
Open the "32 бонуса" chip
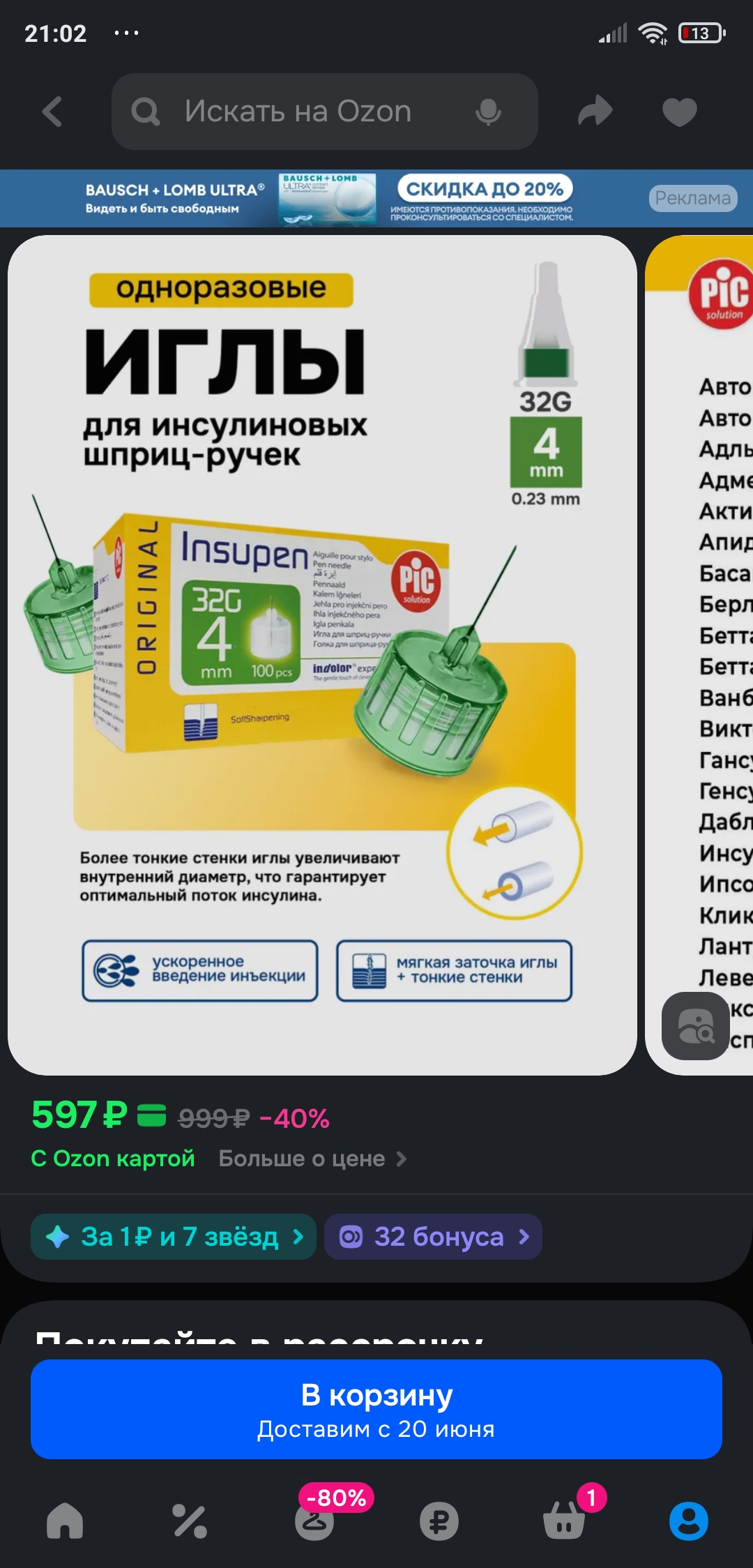pos(434,1237)
